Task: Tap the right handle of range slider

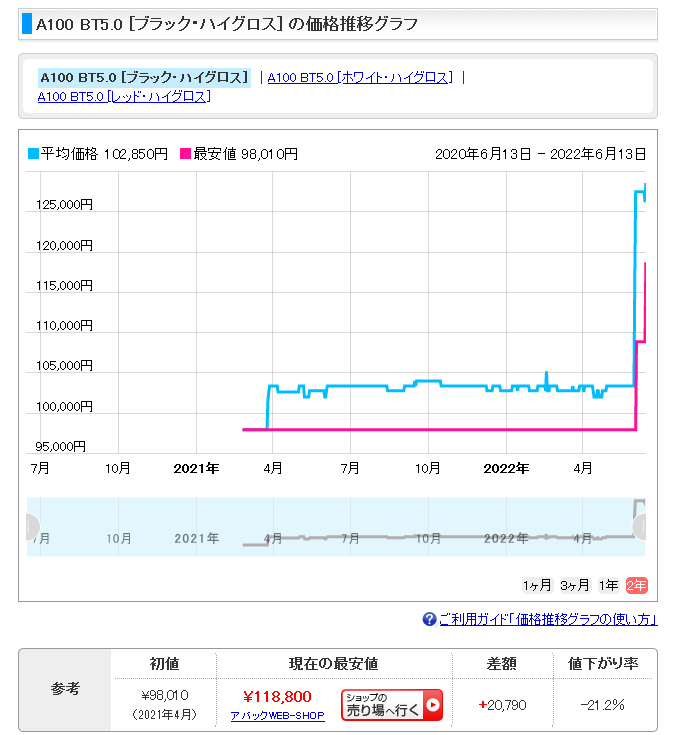Action: tap(641, 527)
